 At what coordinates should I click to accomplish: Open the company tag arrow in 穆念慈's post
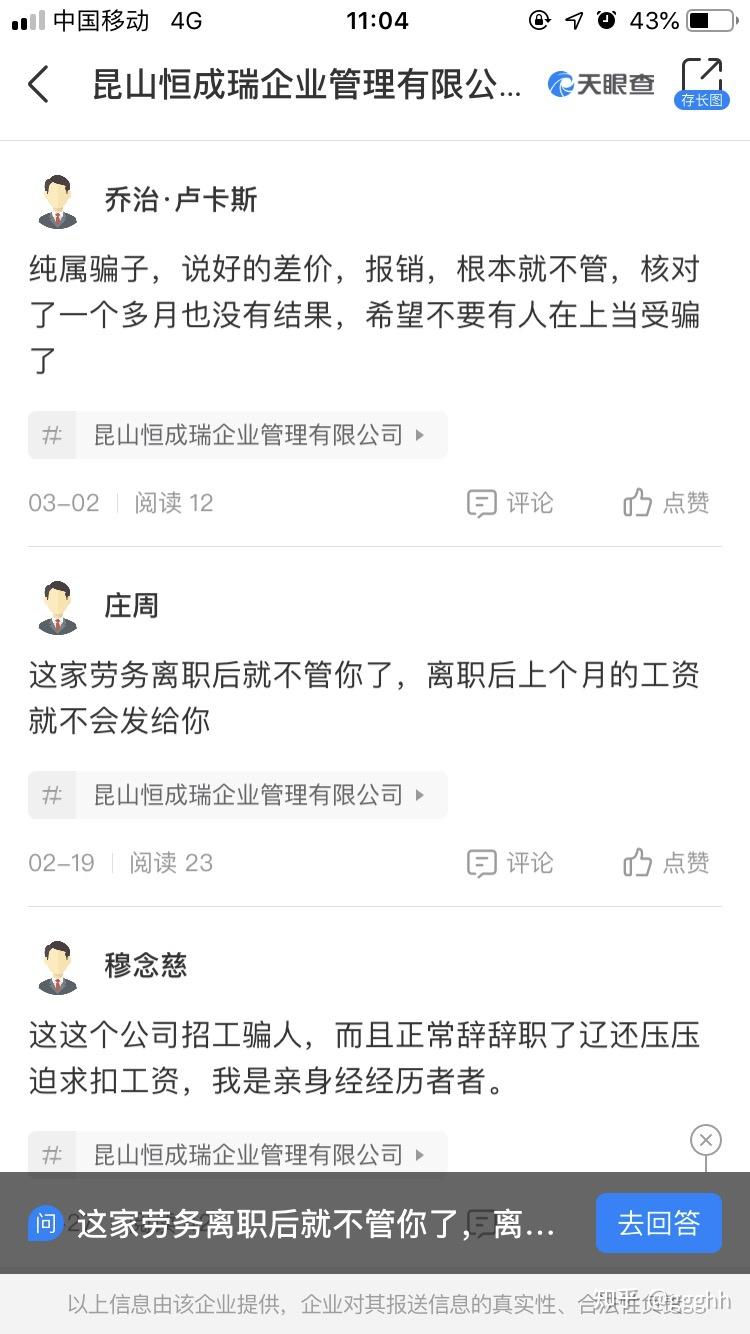[x=421, y=1154]
